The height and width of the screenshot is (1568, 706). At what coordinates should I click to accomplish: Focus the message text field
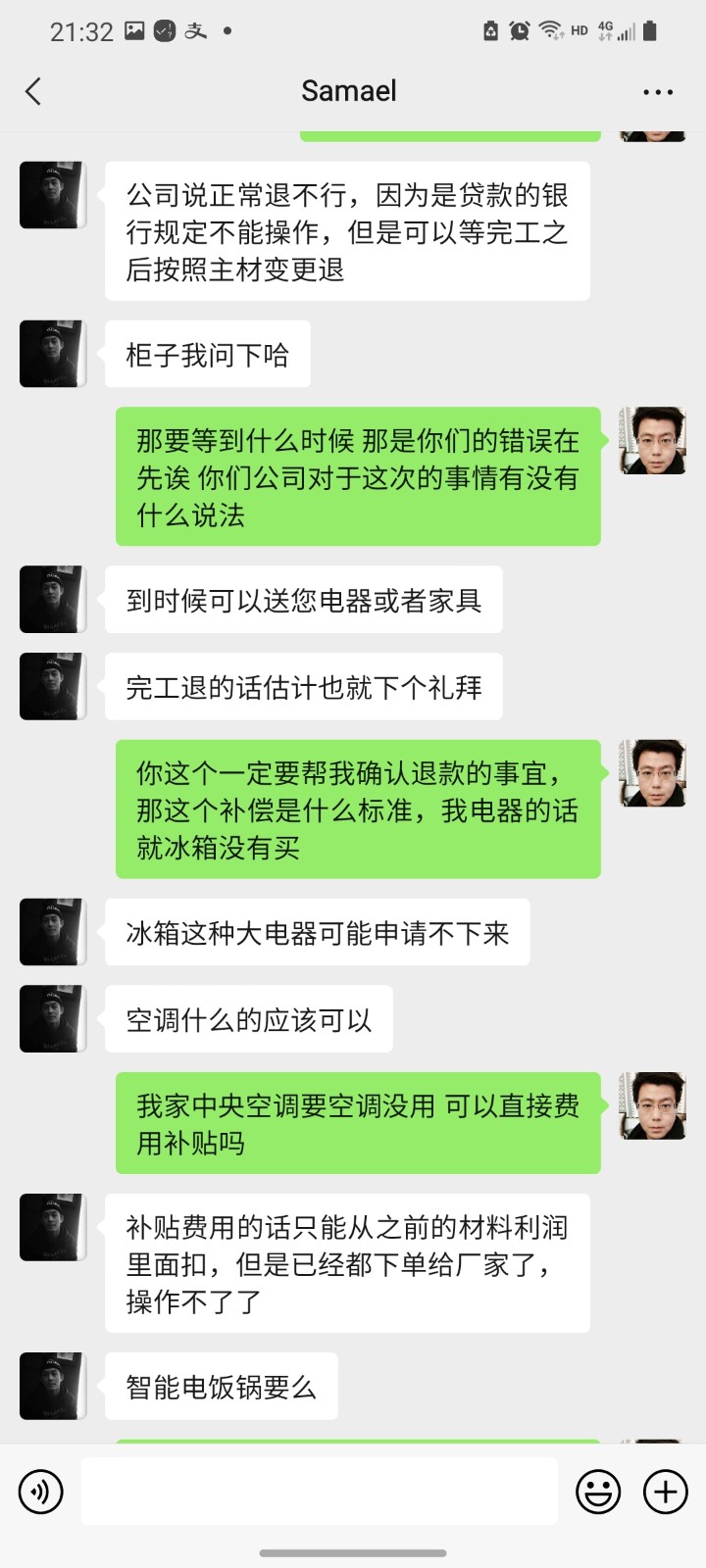point(319,1491)
